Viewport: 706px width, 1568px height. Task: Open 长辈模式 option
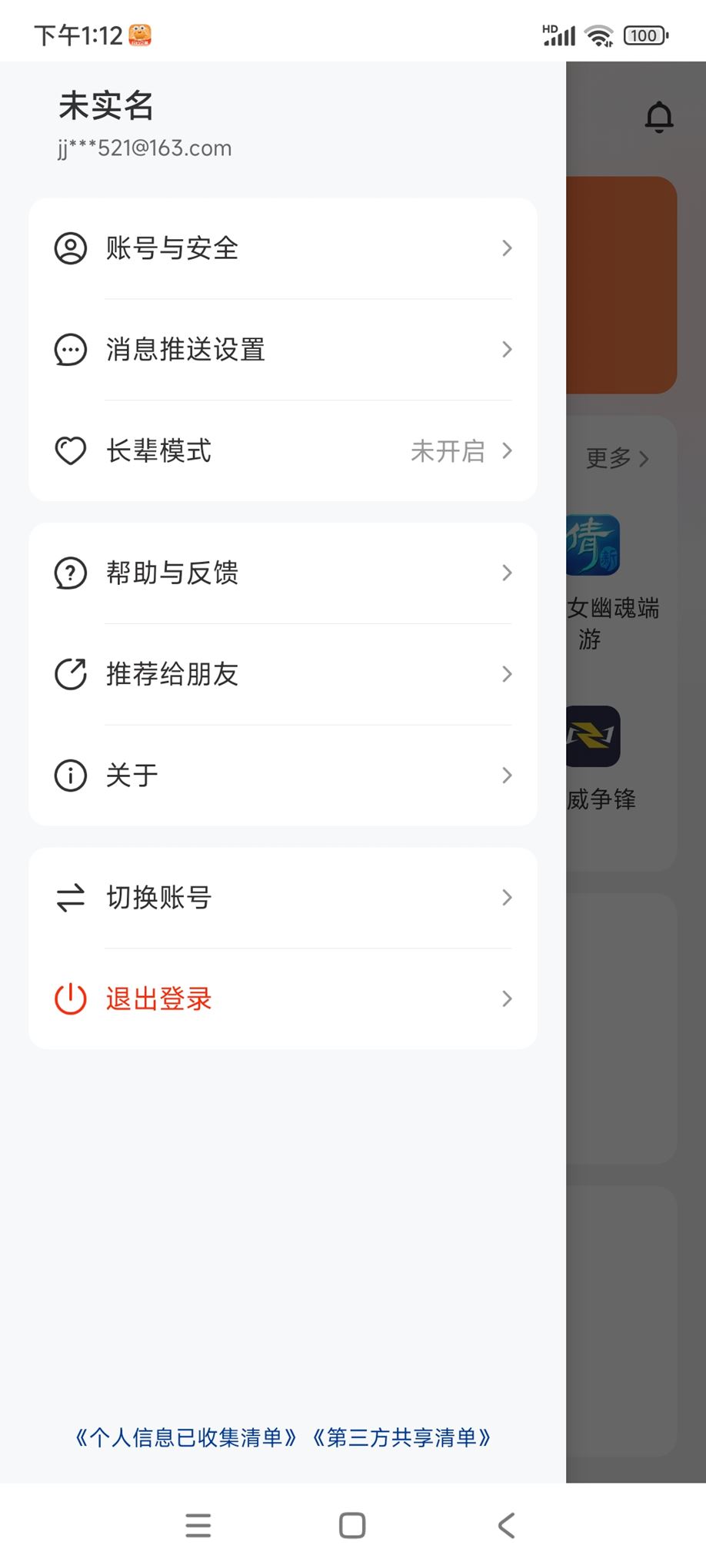click(x=282, y=451)
